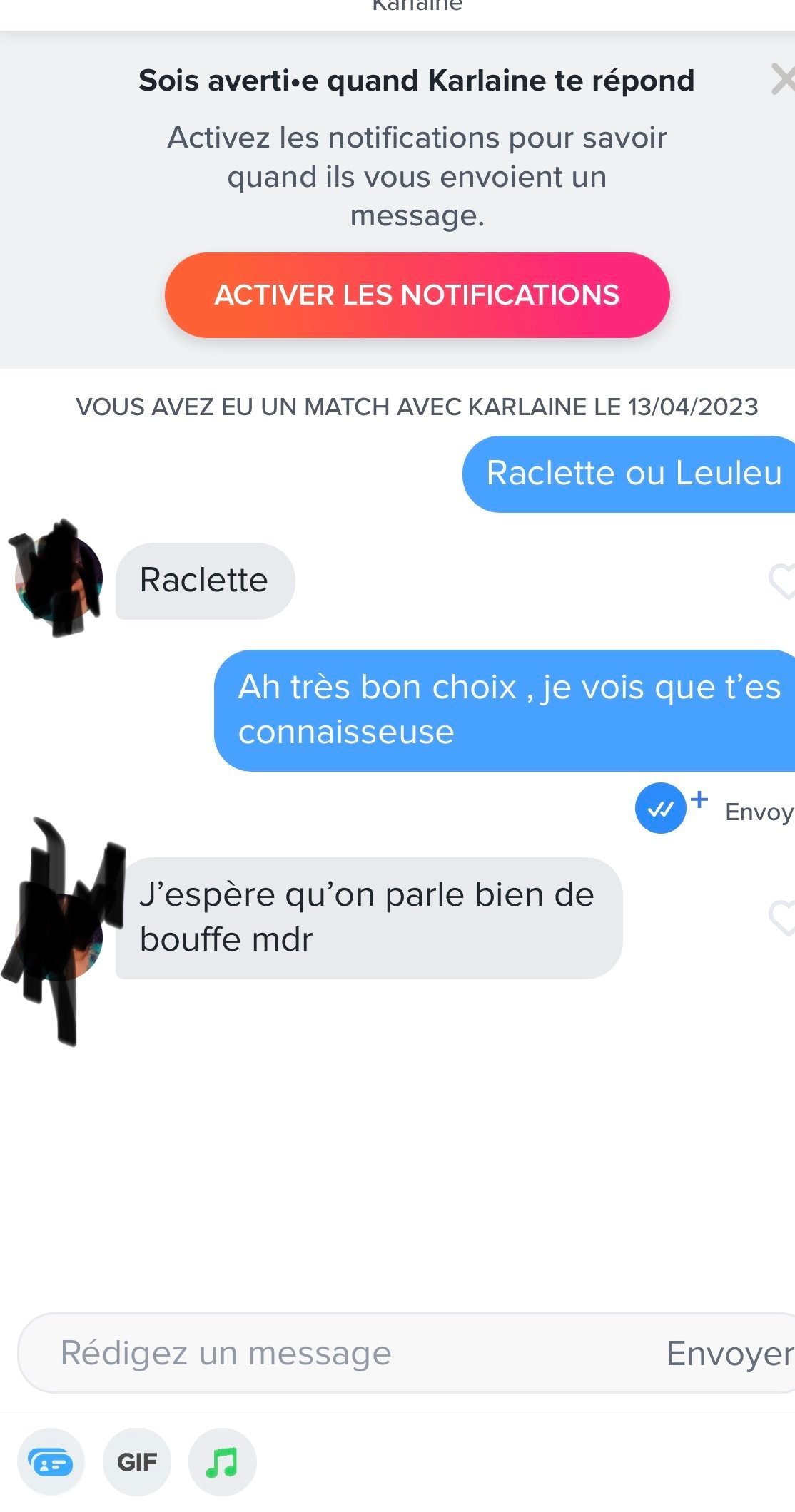Dismiss the notifications prompt banner

pos(784,80)
